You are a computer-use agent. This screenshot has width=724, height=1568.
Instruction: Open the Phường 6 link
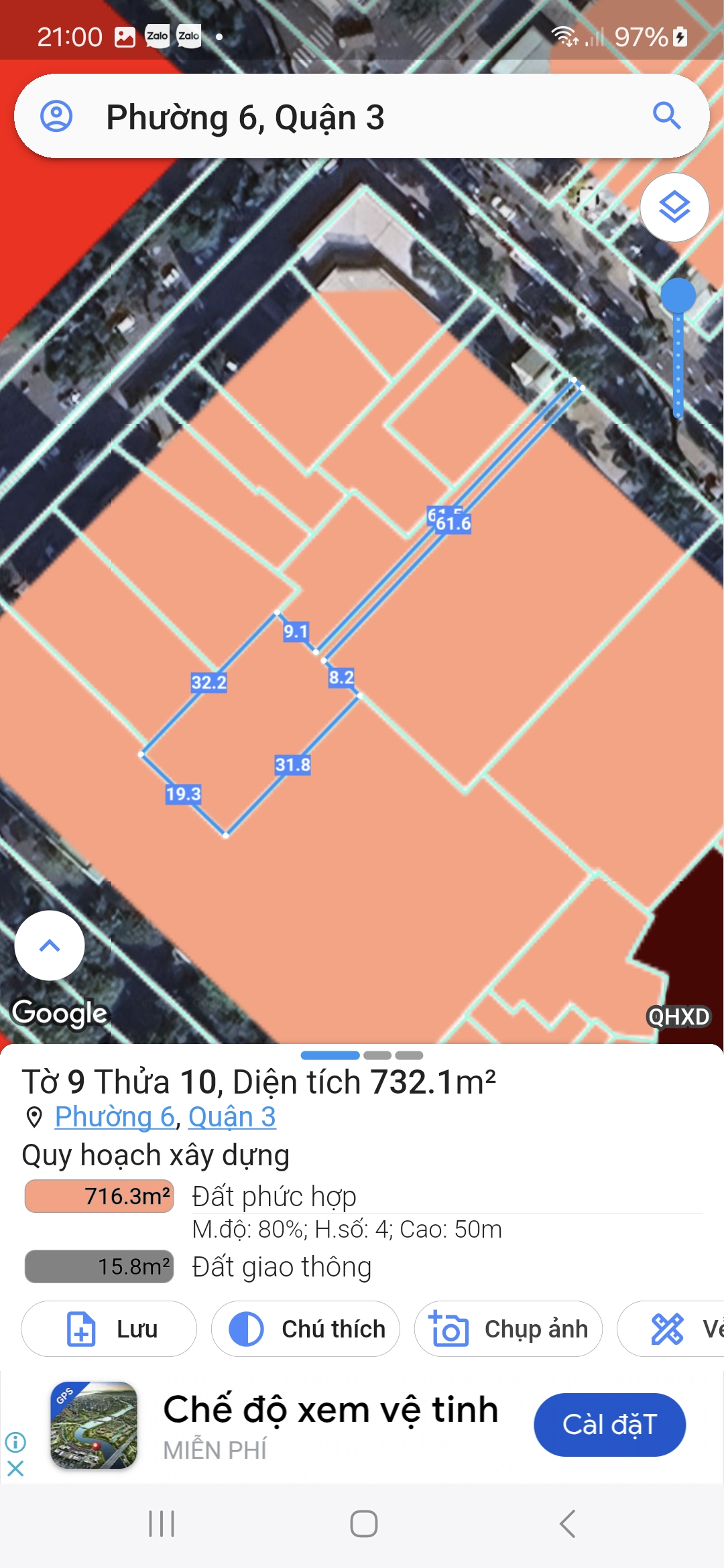[115, 1117]
